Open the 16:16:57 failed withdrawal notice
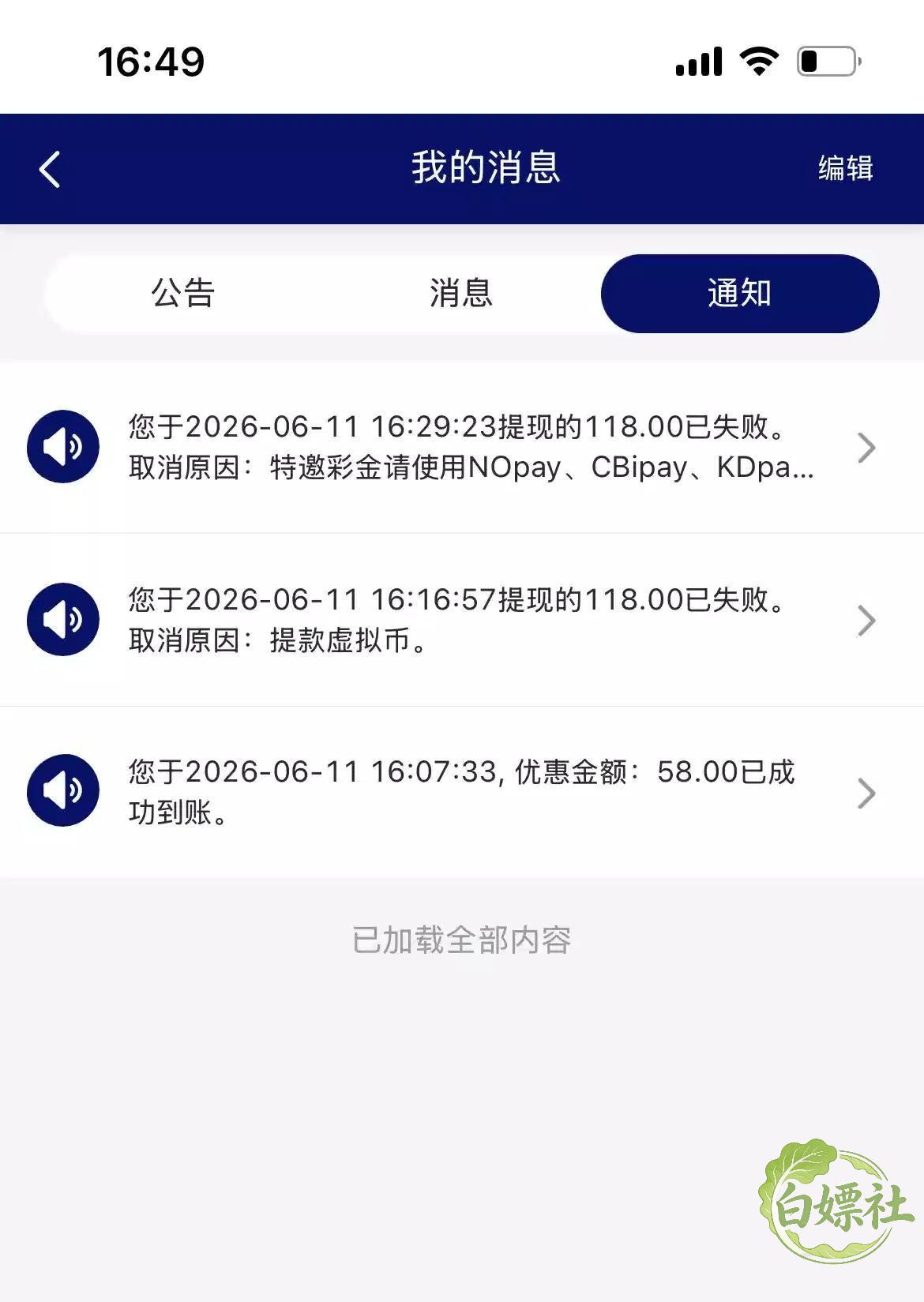Image resolution: width=924 pixels, height=1302 pixels. tap(462, 620)
